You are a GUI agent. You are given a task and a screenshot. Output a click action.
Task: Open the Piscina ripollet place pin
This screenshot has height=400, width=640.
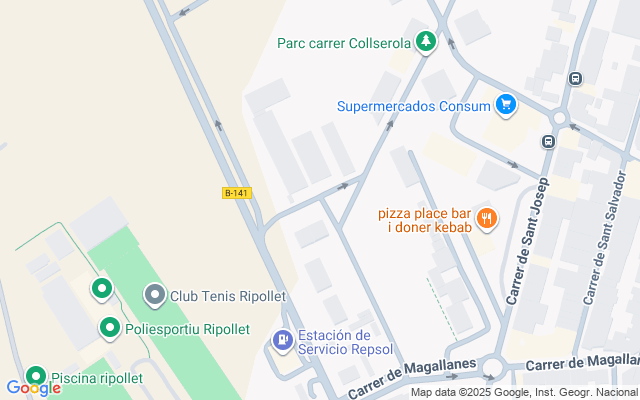[x=36, y=377]
